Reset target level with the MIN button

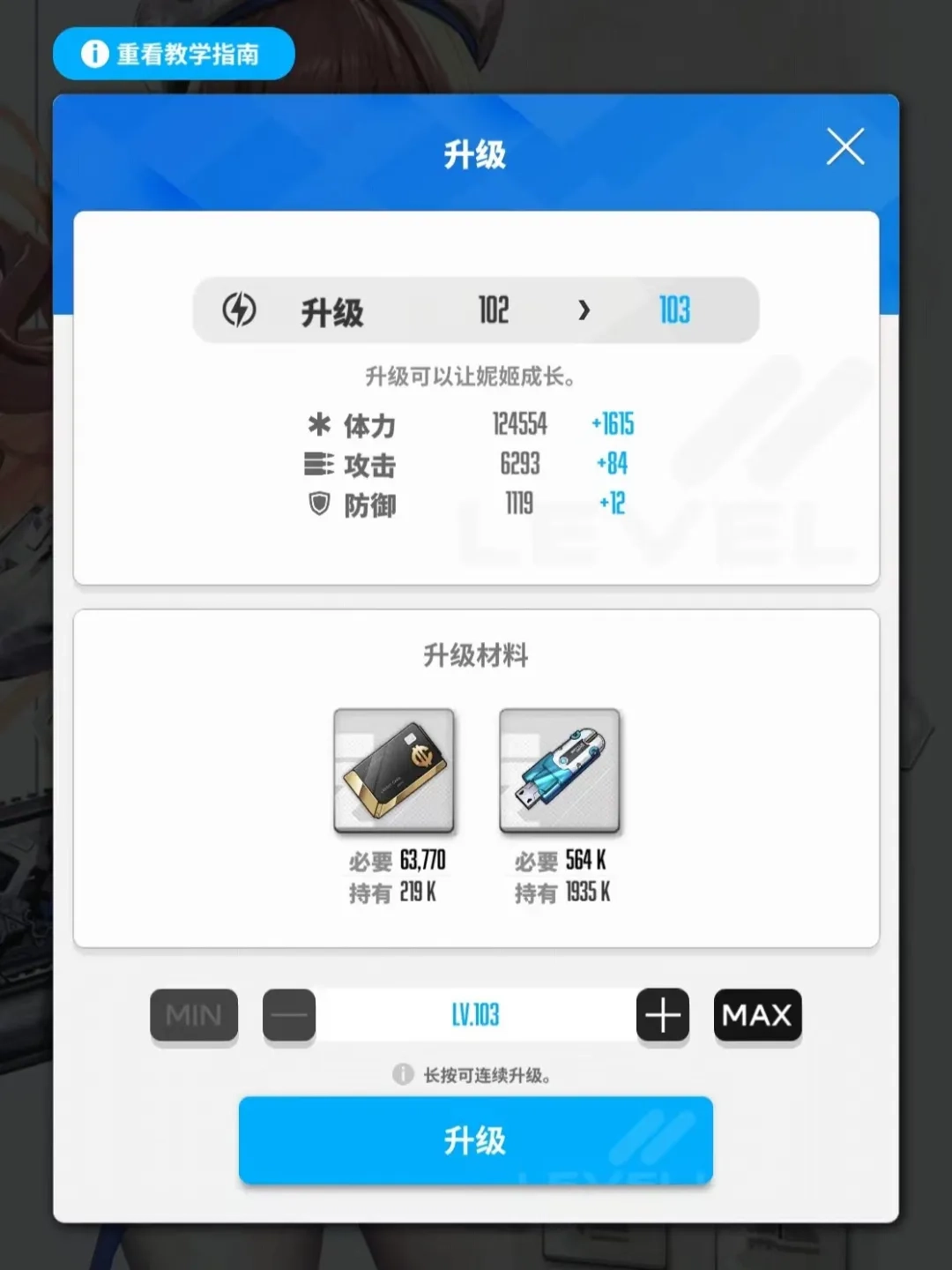(194, 1015)
